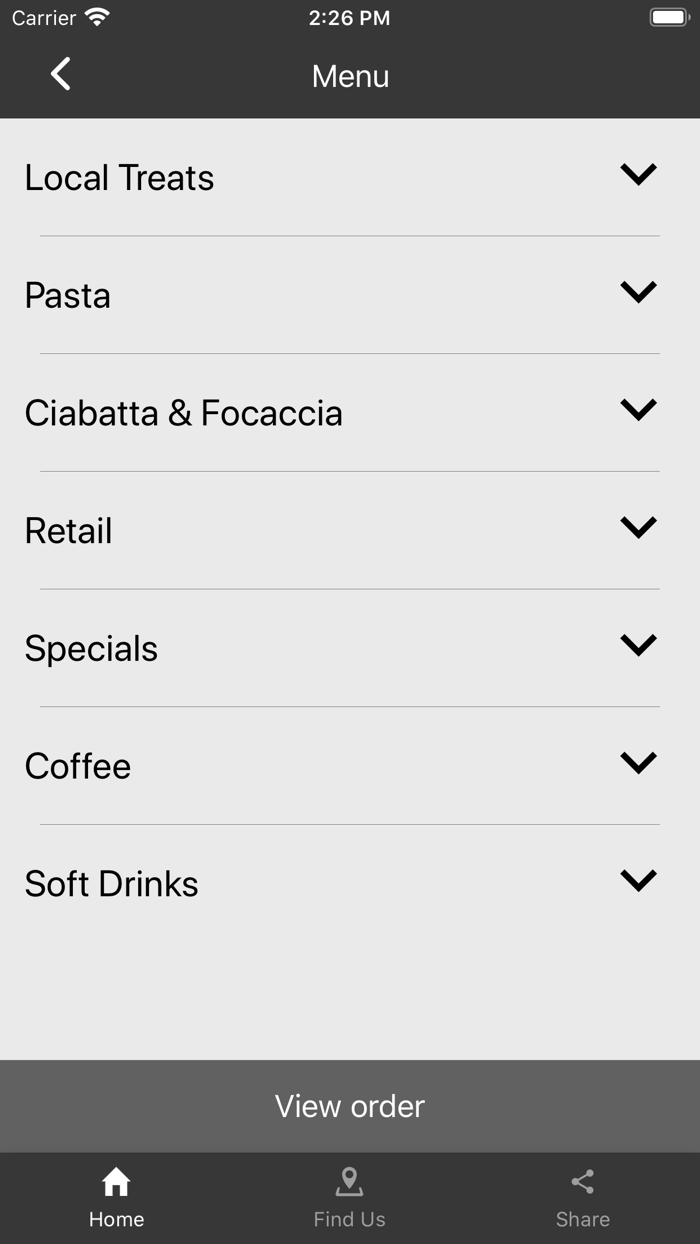Screen dimensions: 700x1244
Task: Expand the Soft Drinks category
Action: coord(638,881)
